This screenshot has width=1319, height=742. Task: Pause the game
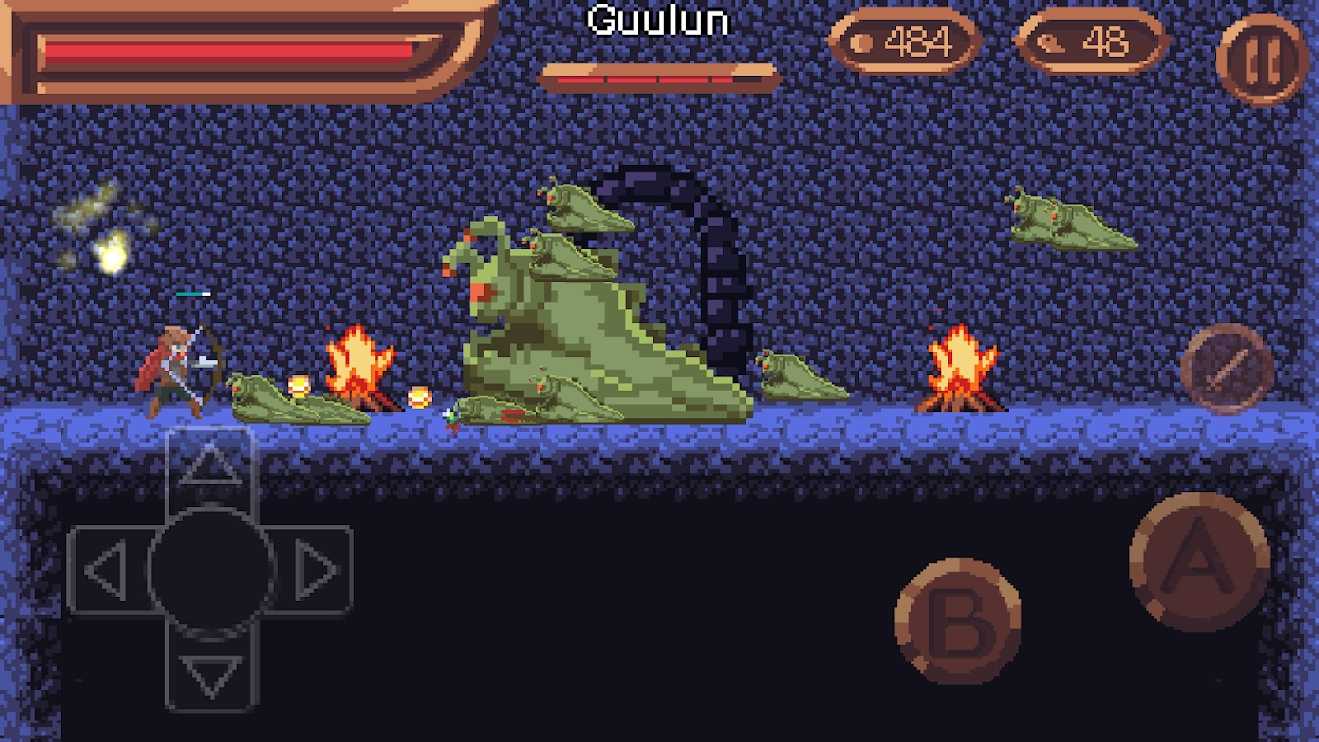point(1262,60)
